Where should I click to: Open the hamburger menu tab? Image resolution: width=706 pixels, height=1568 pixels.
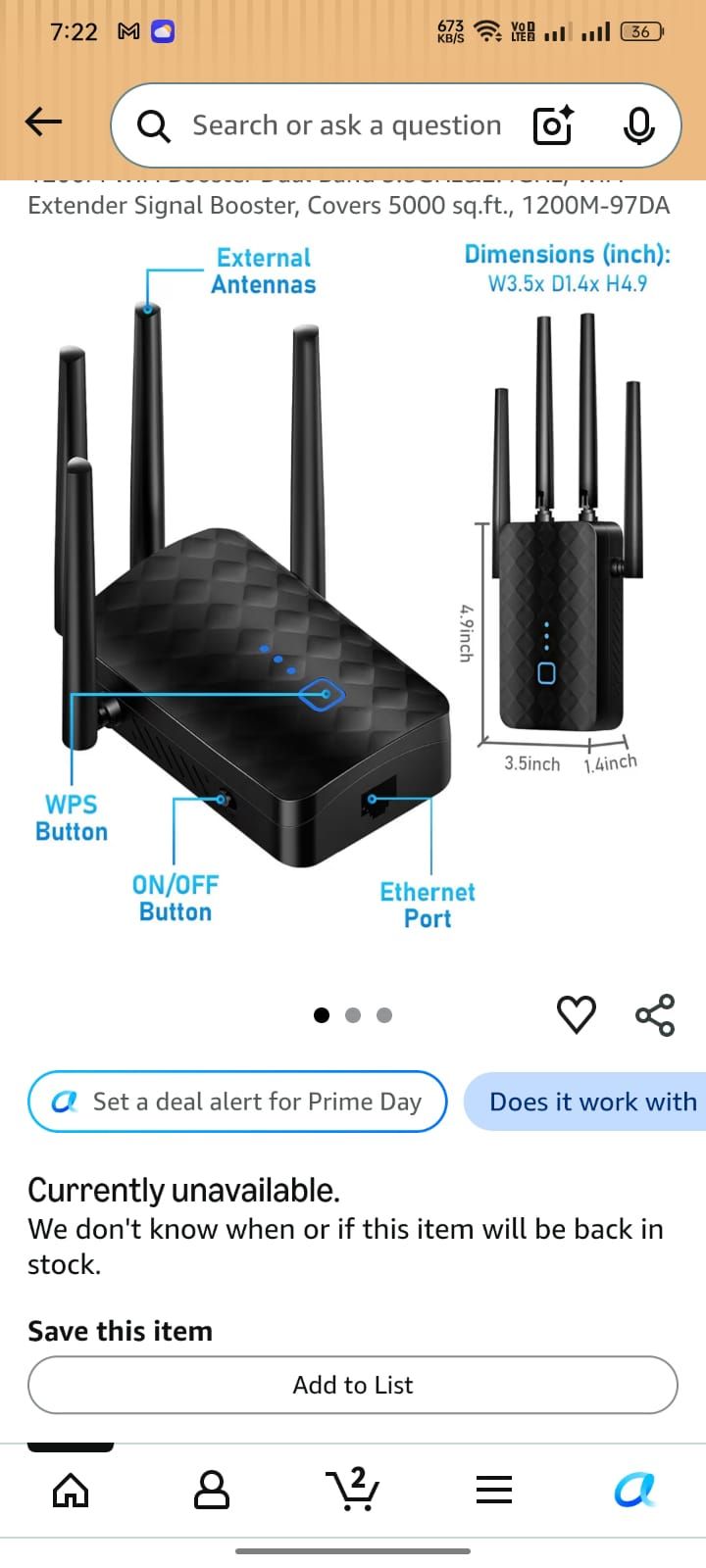point(494,1491)
